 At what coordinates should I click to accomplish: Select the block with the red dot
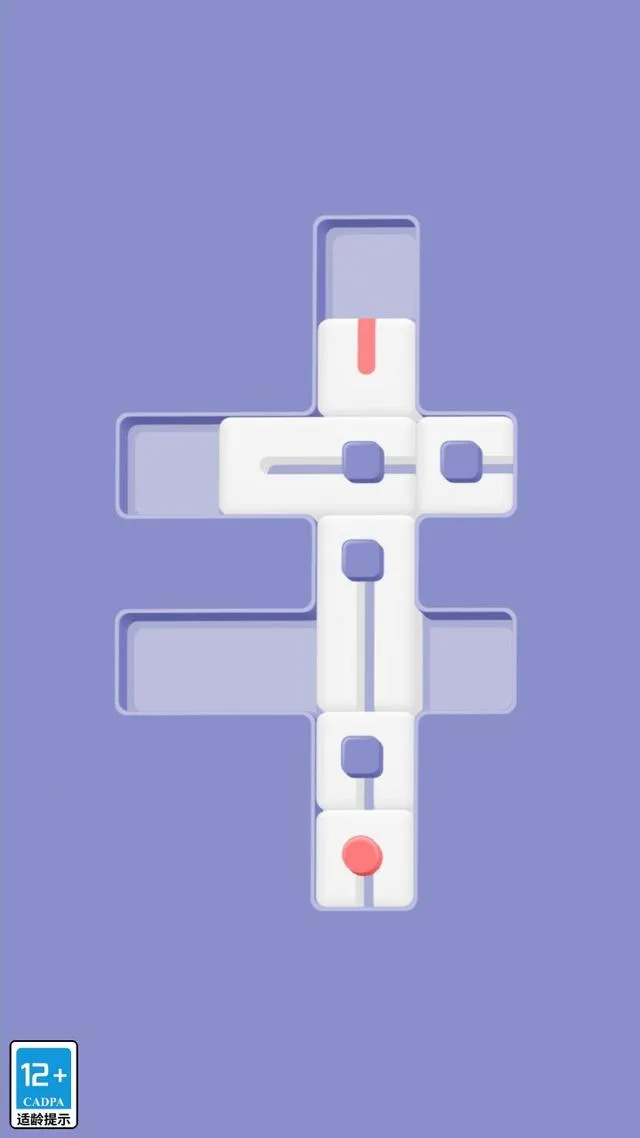[364, 858]
